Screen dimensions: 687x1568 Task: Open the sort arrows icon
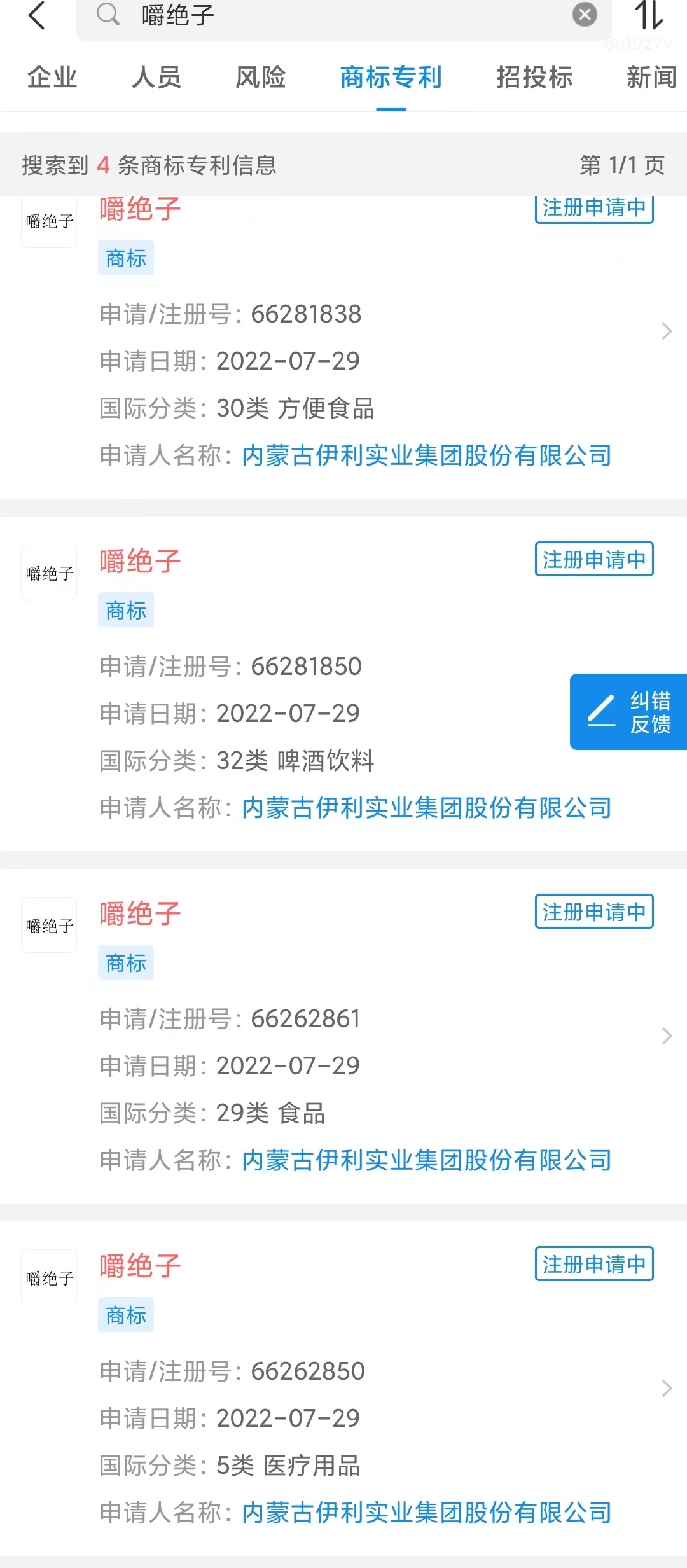(x=649, y=15)
